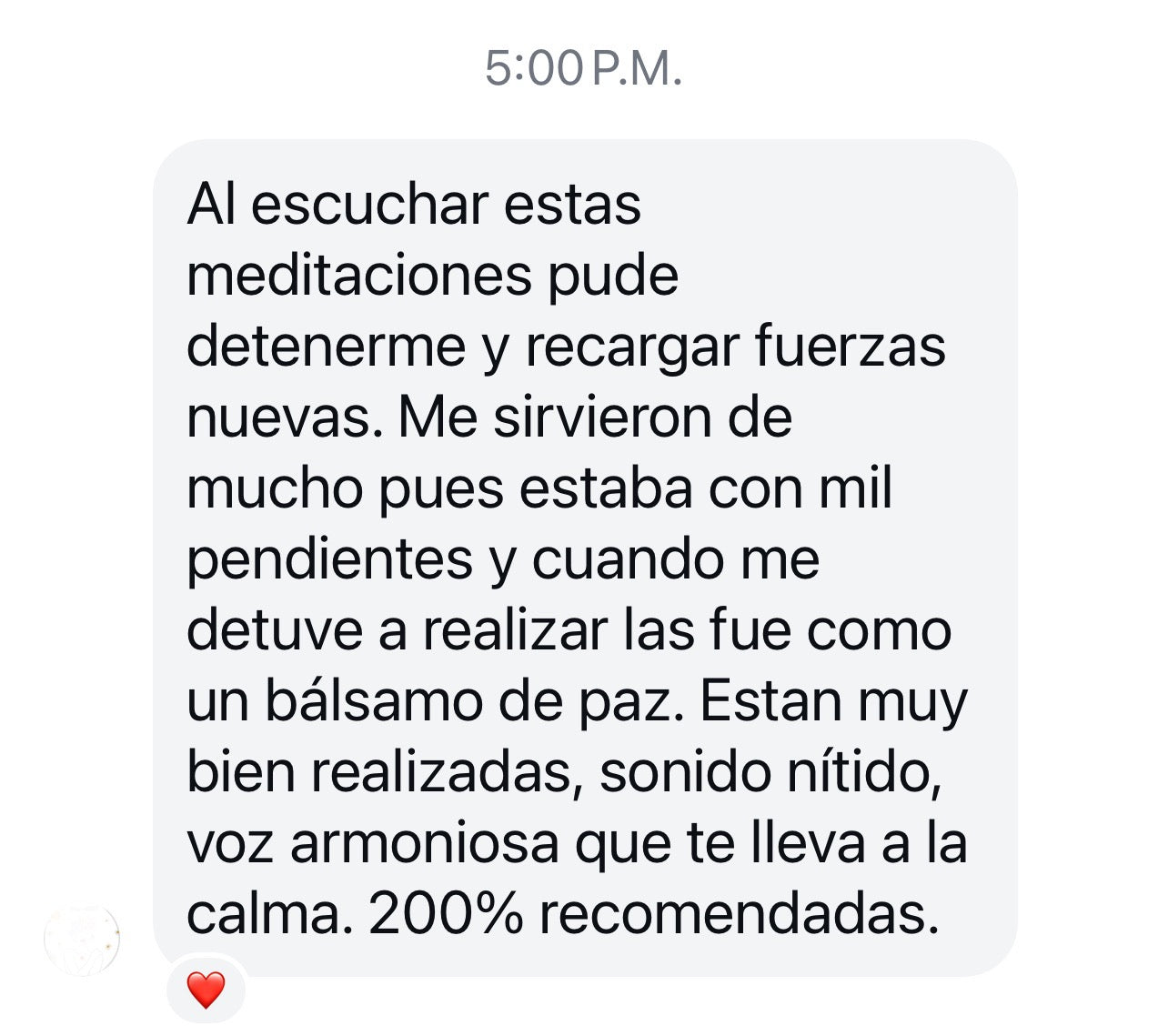Tap the red heart reaction under the message
This screenshot has height=1036, width=1168.
pos(206,990)
